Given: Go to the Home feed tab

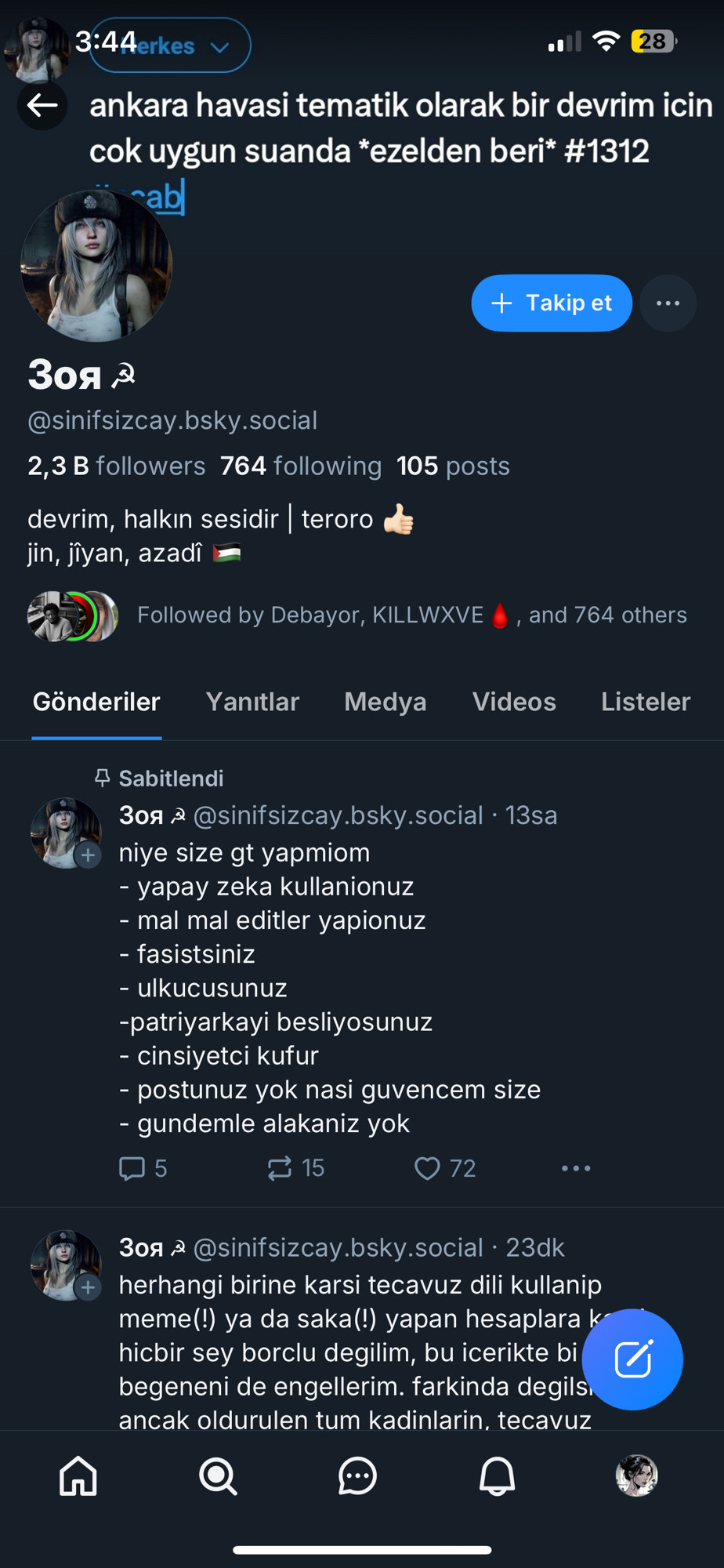Looking at the screenshot, I should tap(78, 1476).
